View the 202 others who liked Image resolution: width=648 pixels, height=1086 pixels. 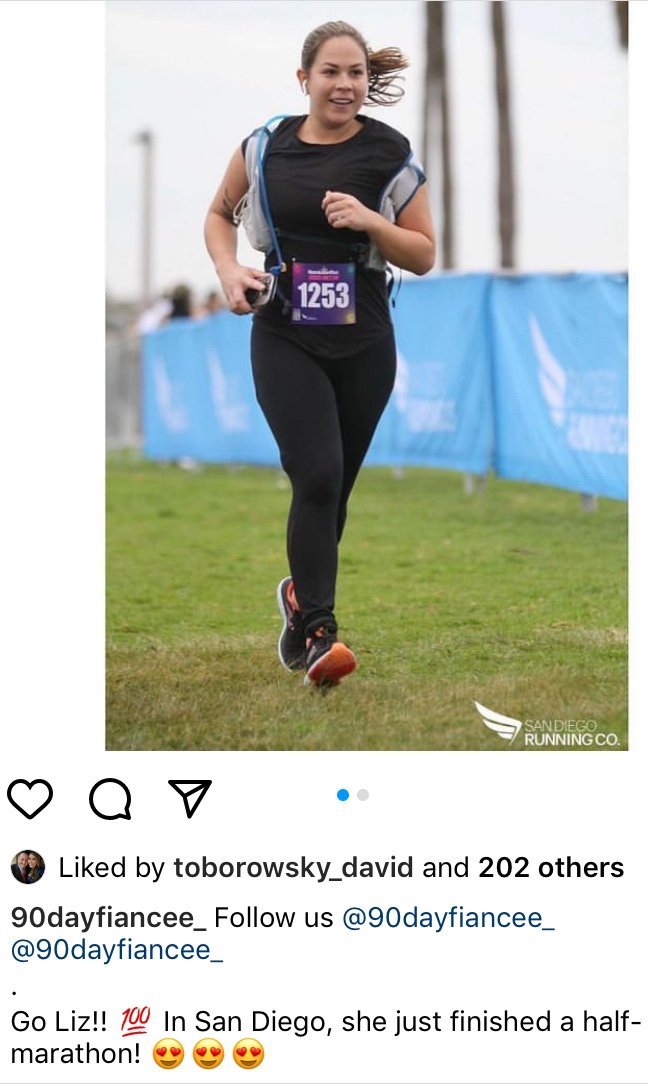[551, 867]
